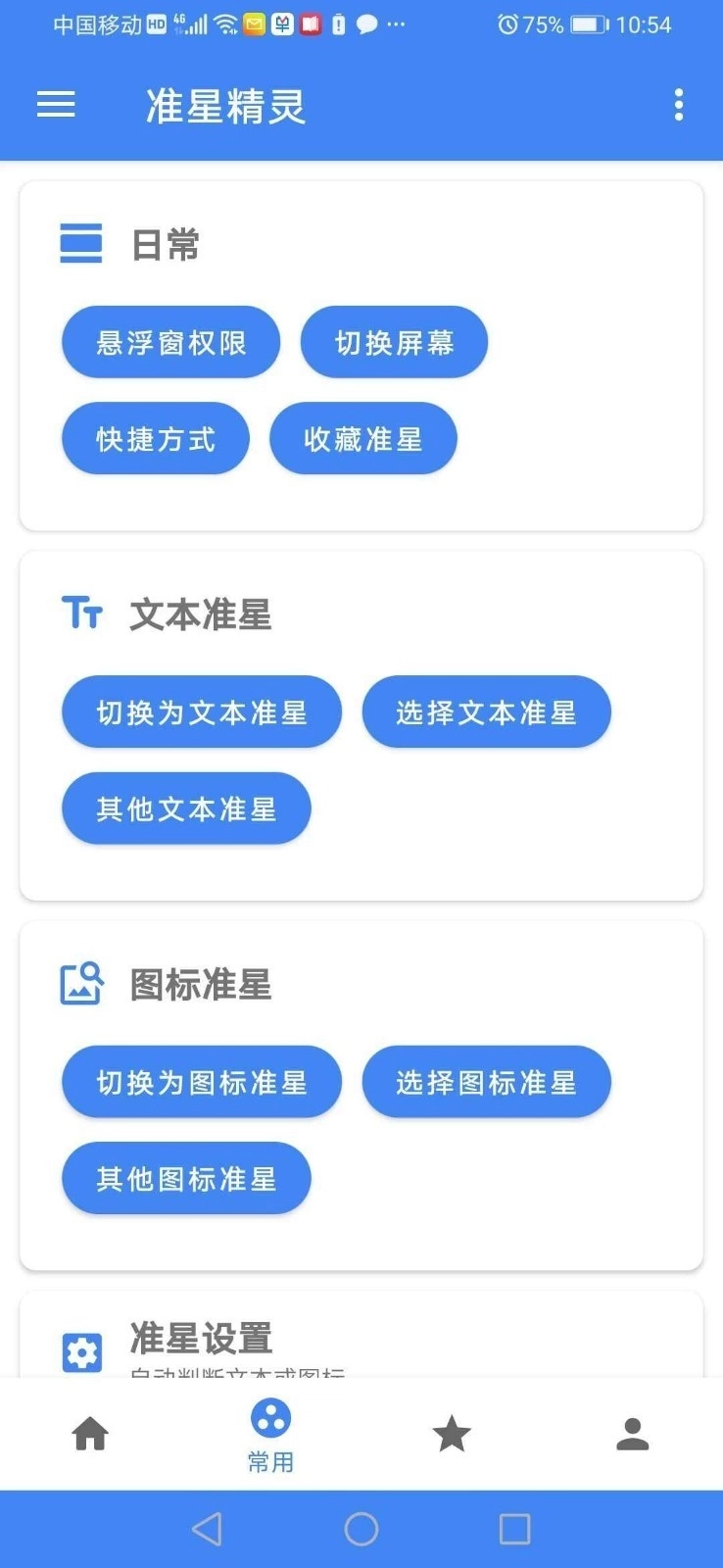Open 快捷方式 settings
This screenshot has height=1568, width=723.
156,438
